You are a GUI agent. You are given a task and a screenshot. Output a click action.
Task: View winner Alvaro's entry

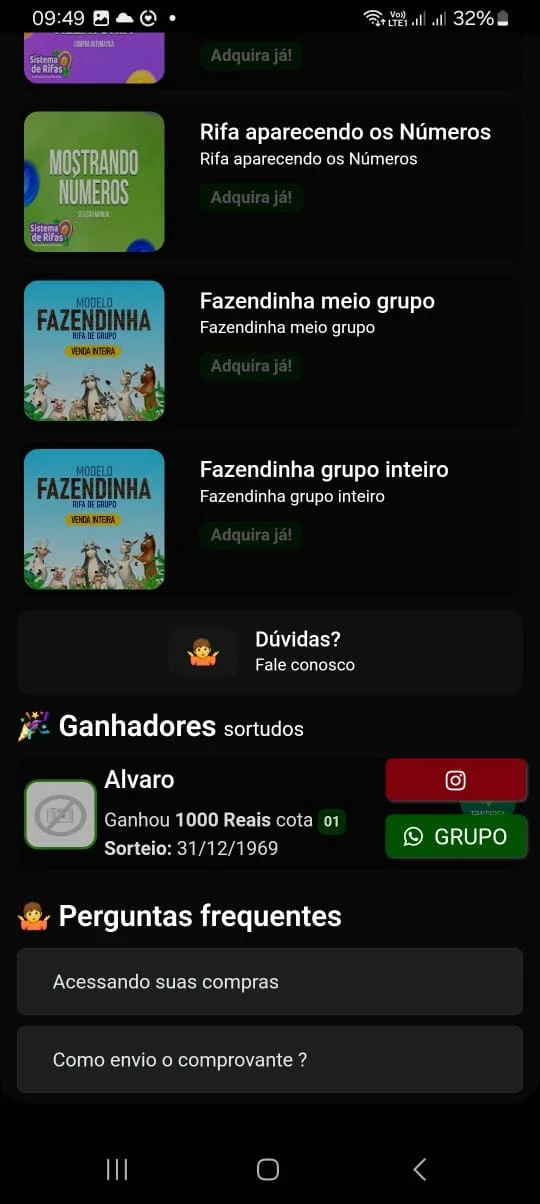coord(200,814)
